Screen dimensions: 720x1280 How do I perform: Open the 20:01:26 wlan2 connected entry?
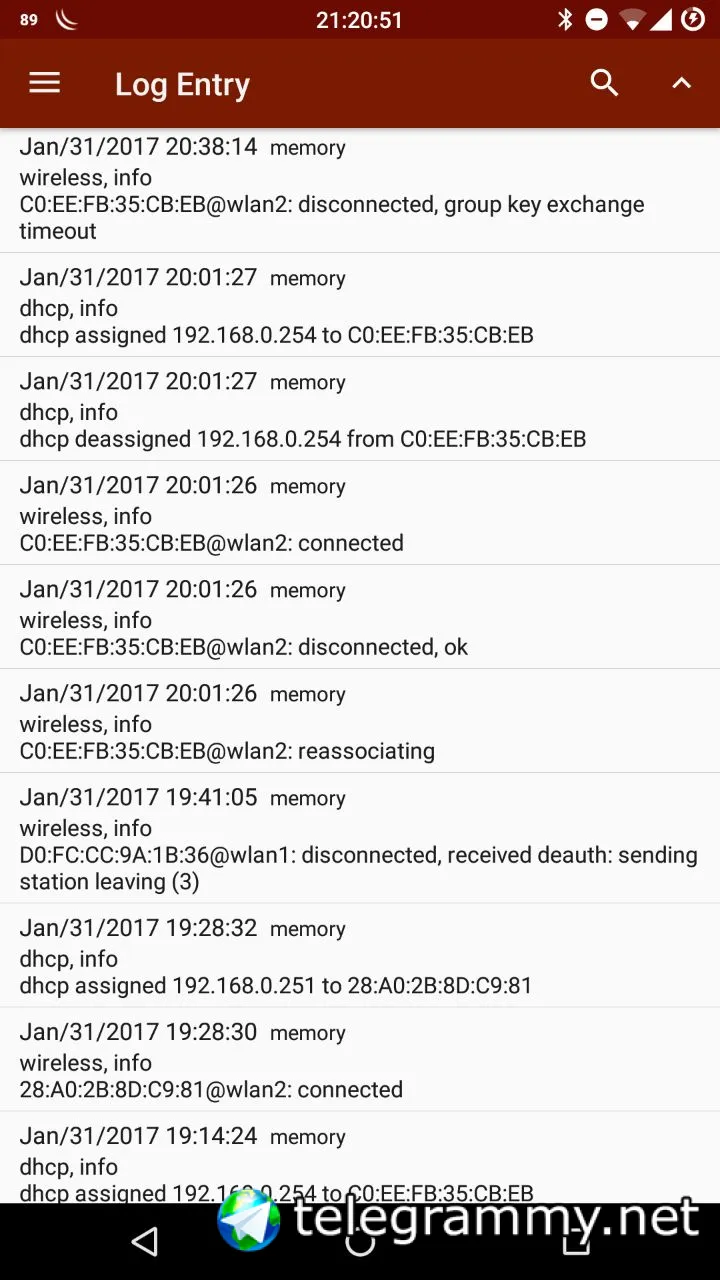(x=360, y=513)
